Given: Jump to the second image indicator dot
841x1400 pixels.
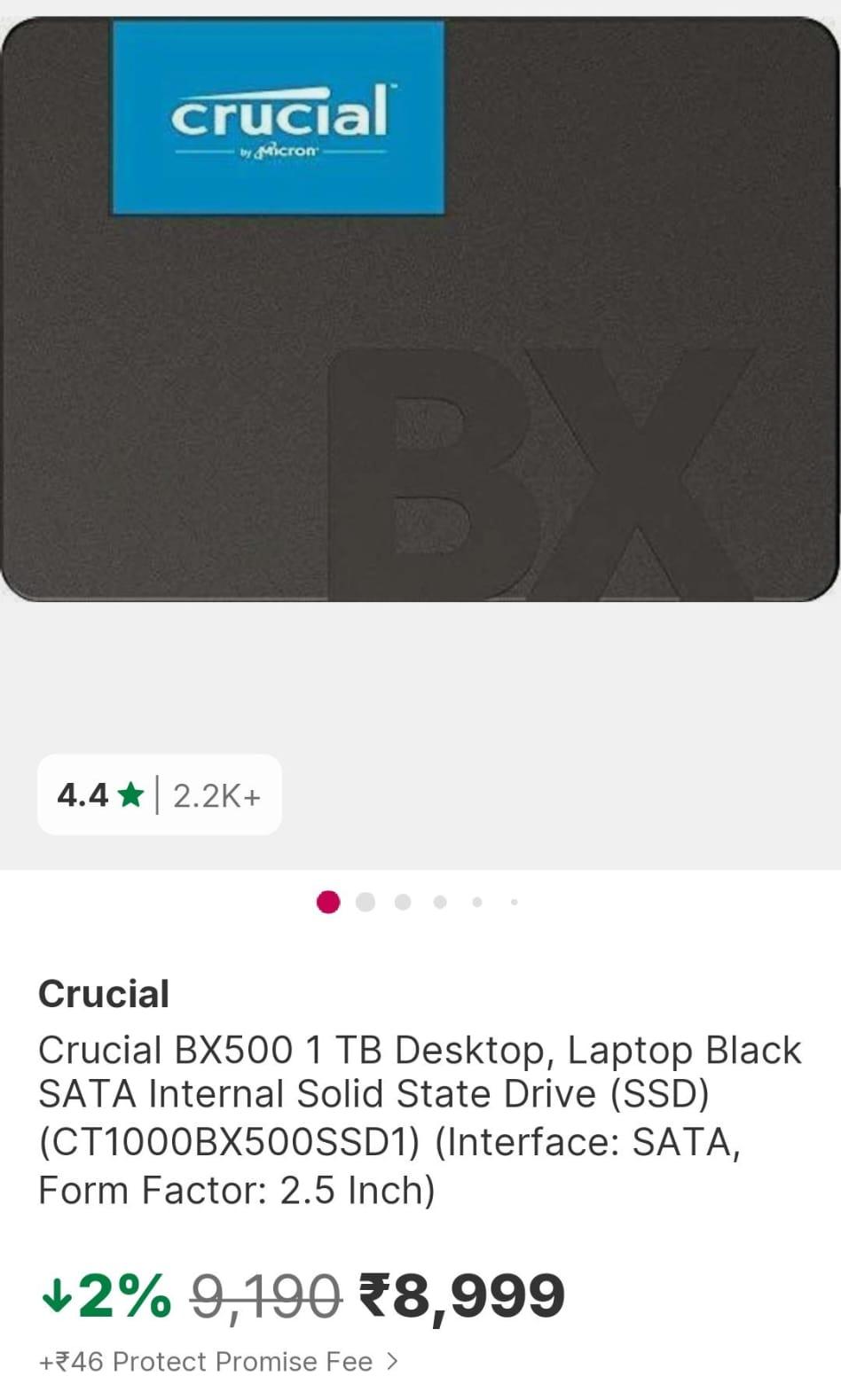Looking at the screenshot, I should tap(365, 902).
